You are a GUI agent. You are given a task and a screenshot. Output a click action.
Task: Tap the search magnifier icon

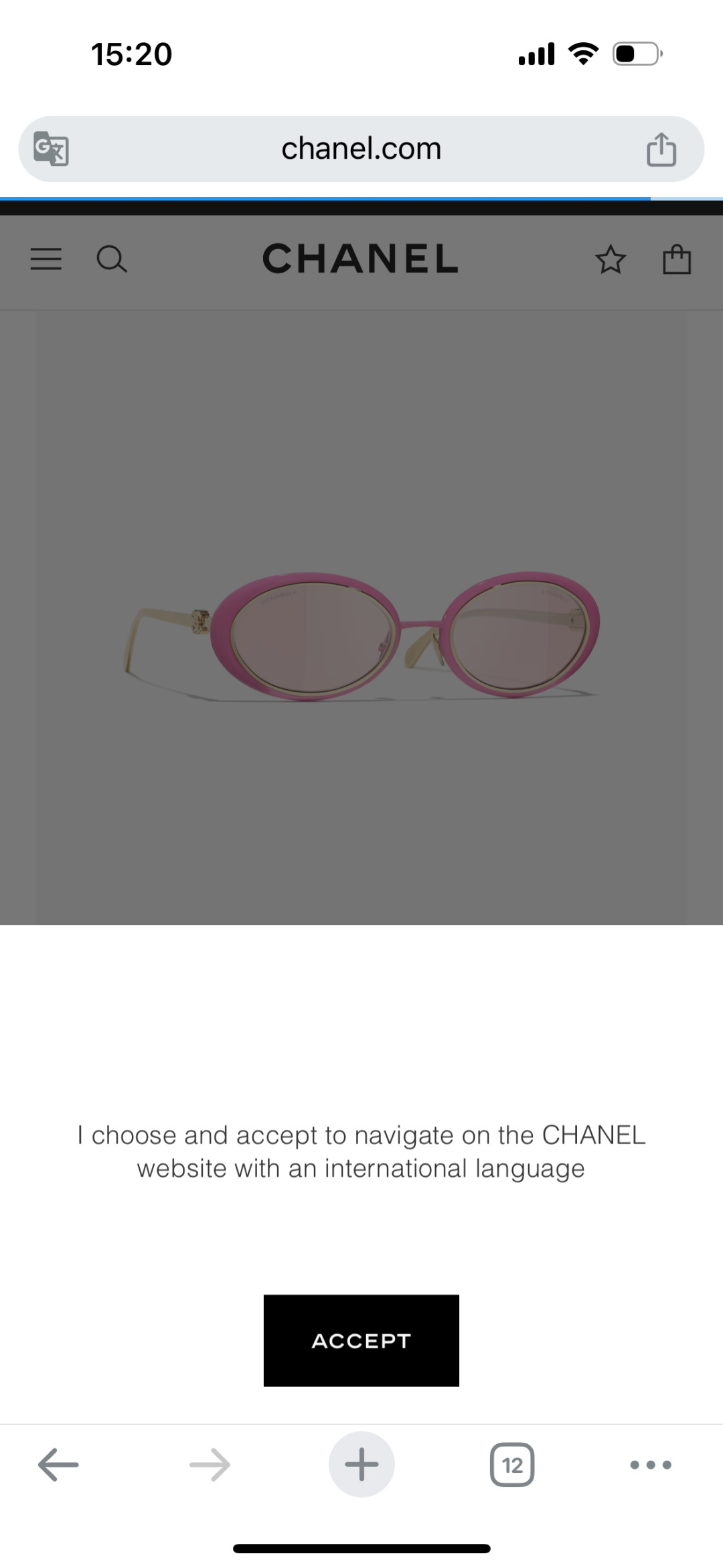pyautogui.click(x=112, y=260)
